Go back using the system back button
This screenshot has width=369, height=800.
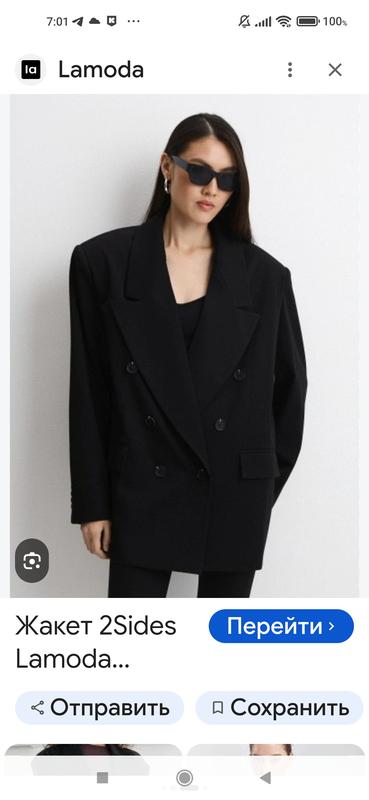[265, 778]
